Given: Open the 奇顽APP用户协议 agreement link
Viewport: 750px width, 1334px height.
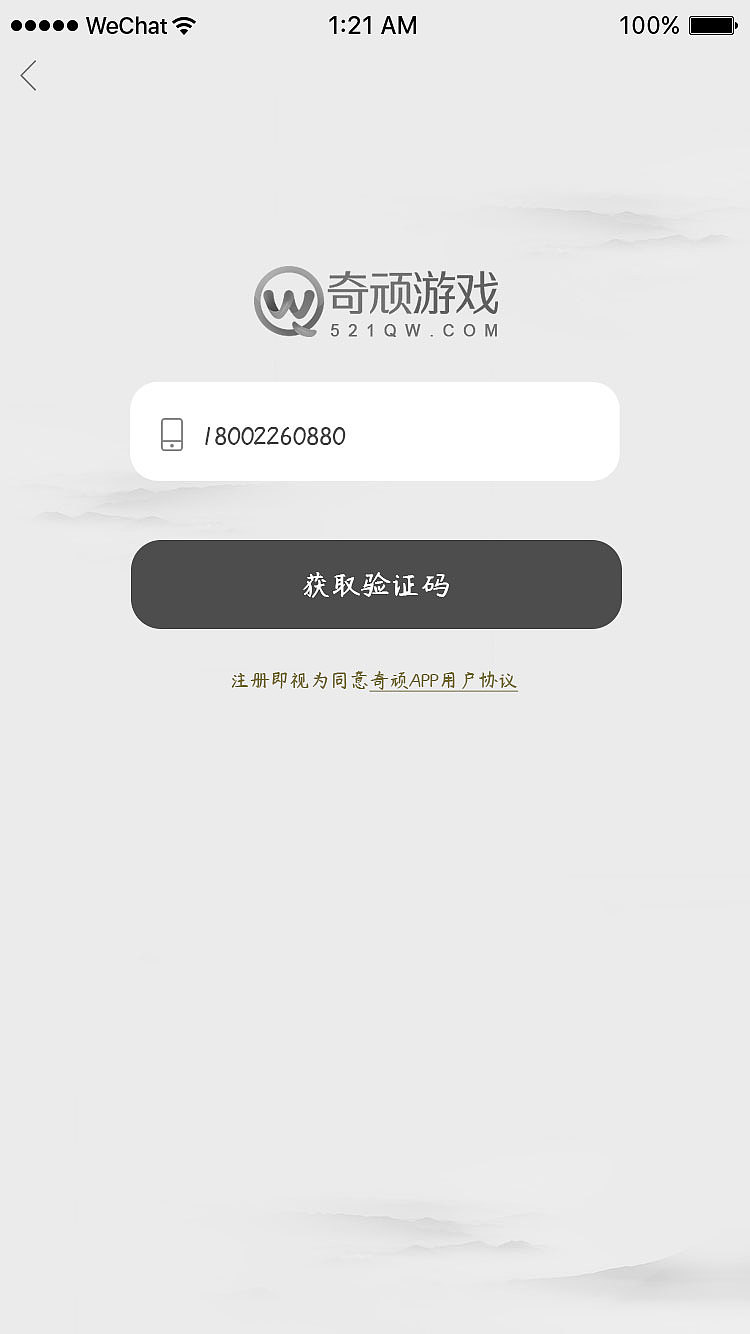Looking at the screenshot, I should (x=443, y=680).
